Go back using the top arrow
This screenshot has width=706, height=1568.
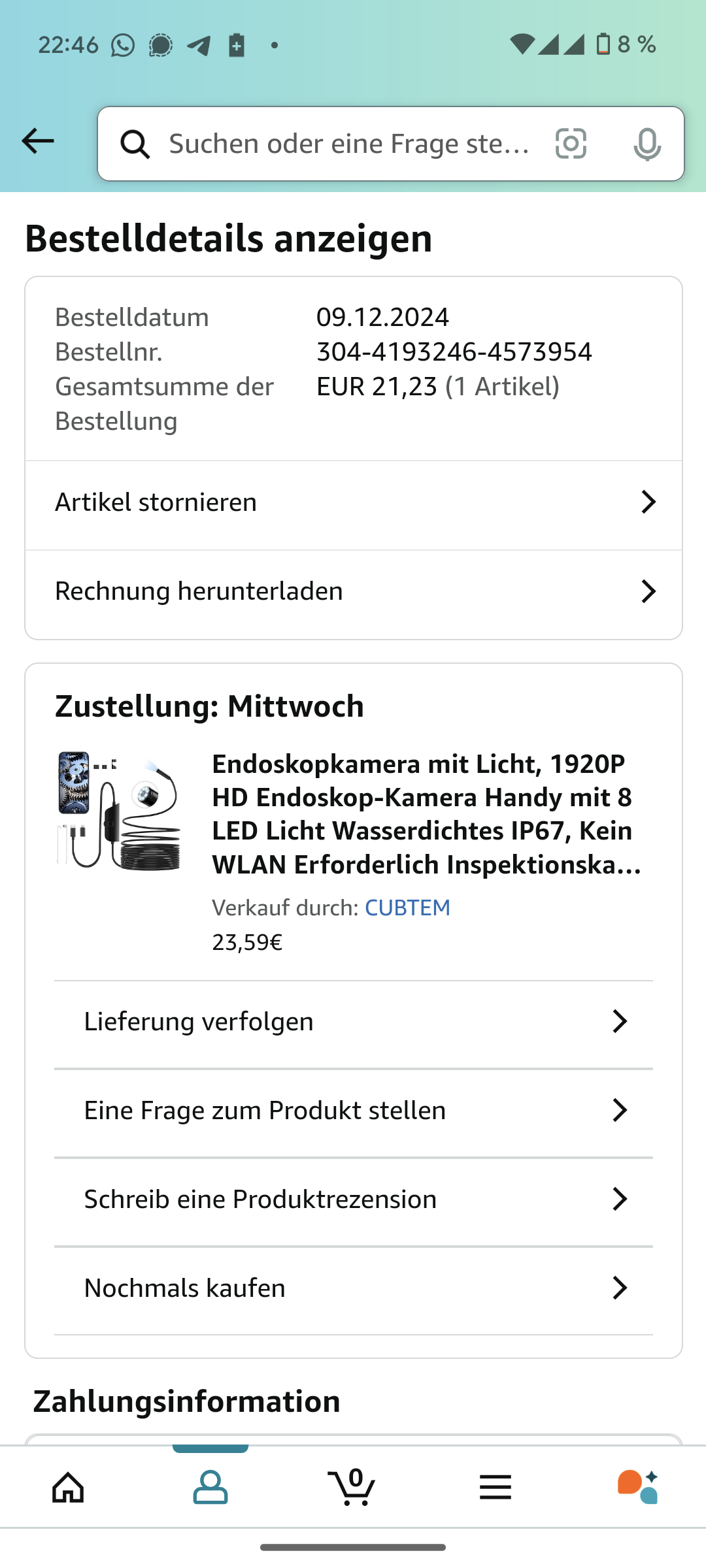pyautogui.click(x=38, y=141)
